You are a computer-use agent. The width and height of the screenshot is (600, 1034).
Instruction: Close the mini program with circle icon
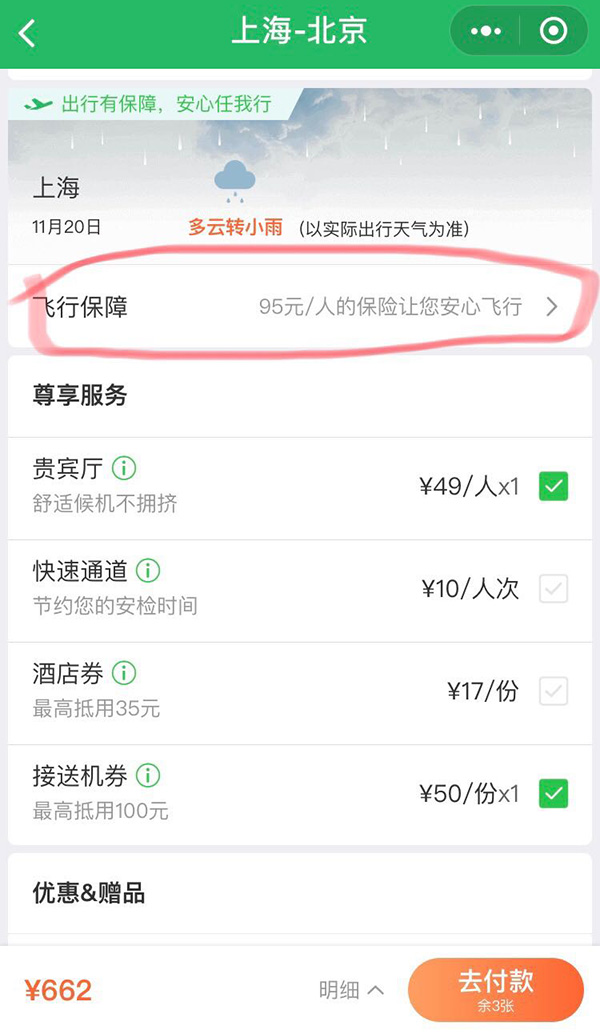pos(553,32)
